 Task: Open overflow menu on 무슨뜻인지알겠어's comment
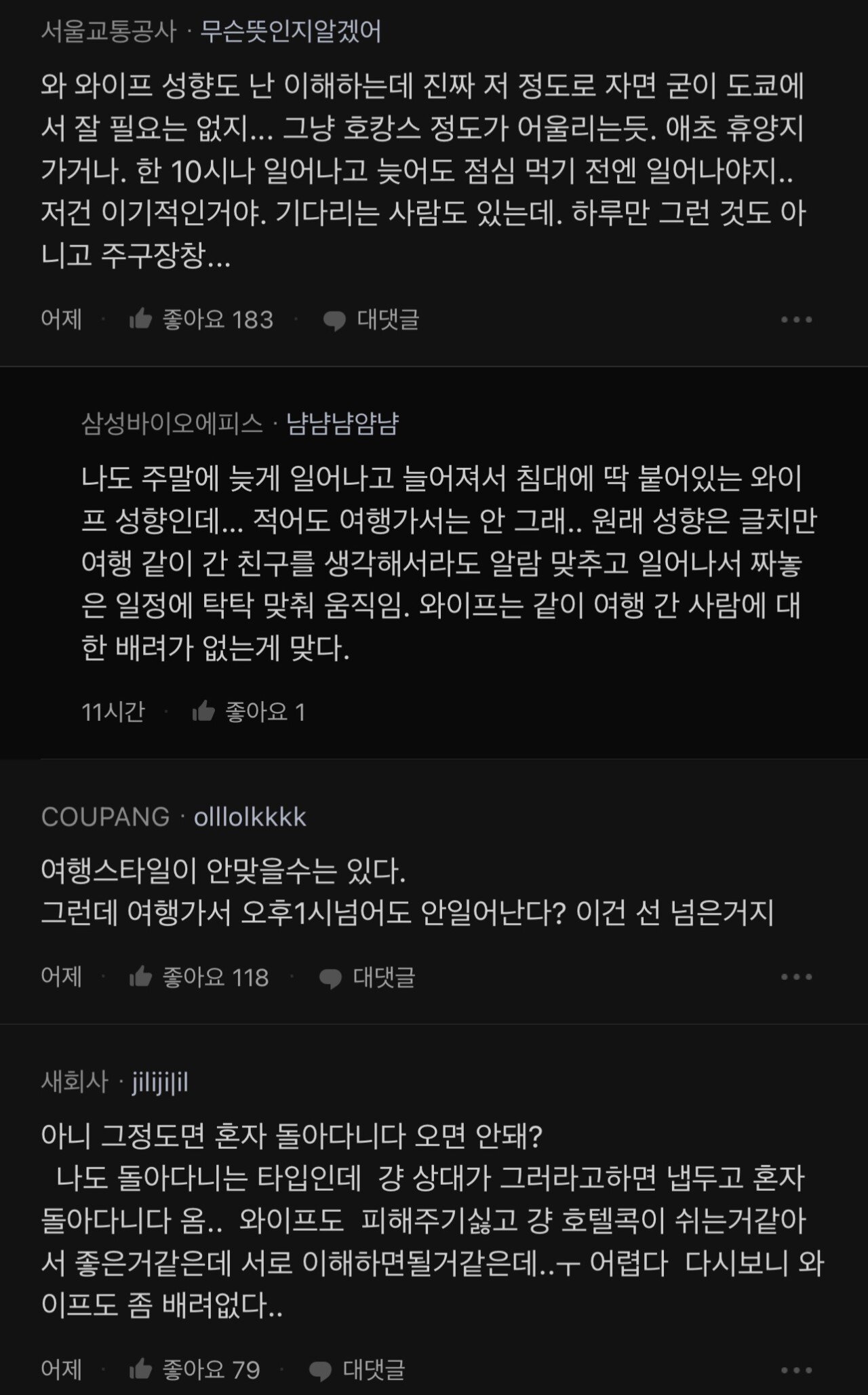click(796, 319)
